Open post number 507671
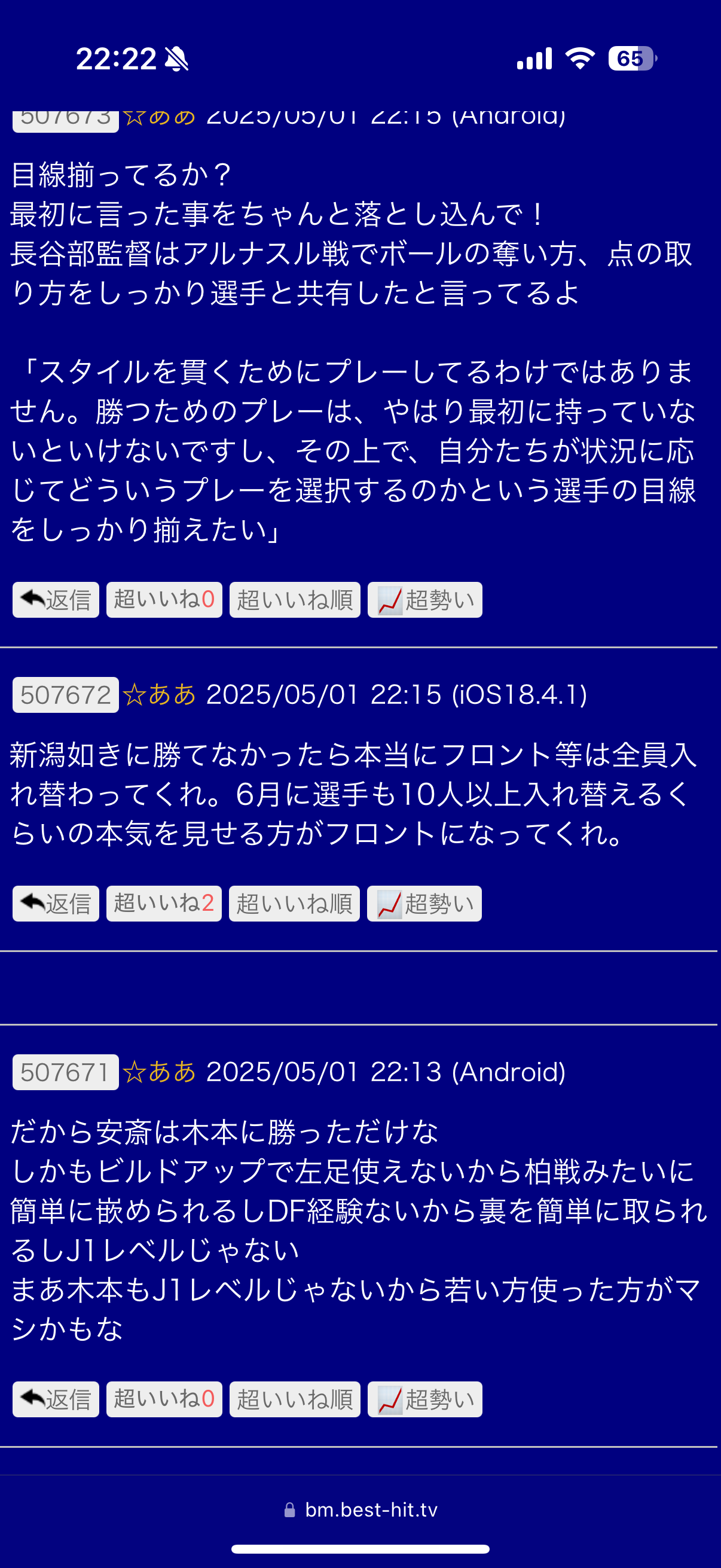The image size is (721, 1568). coord(65,1072)
